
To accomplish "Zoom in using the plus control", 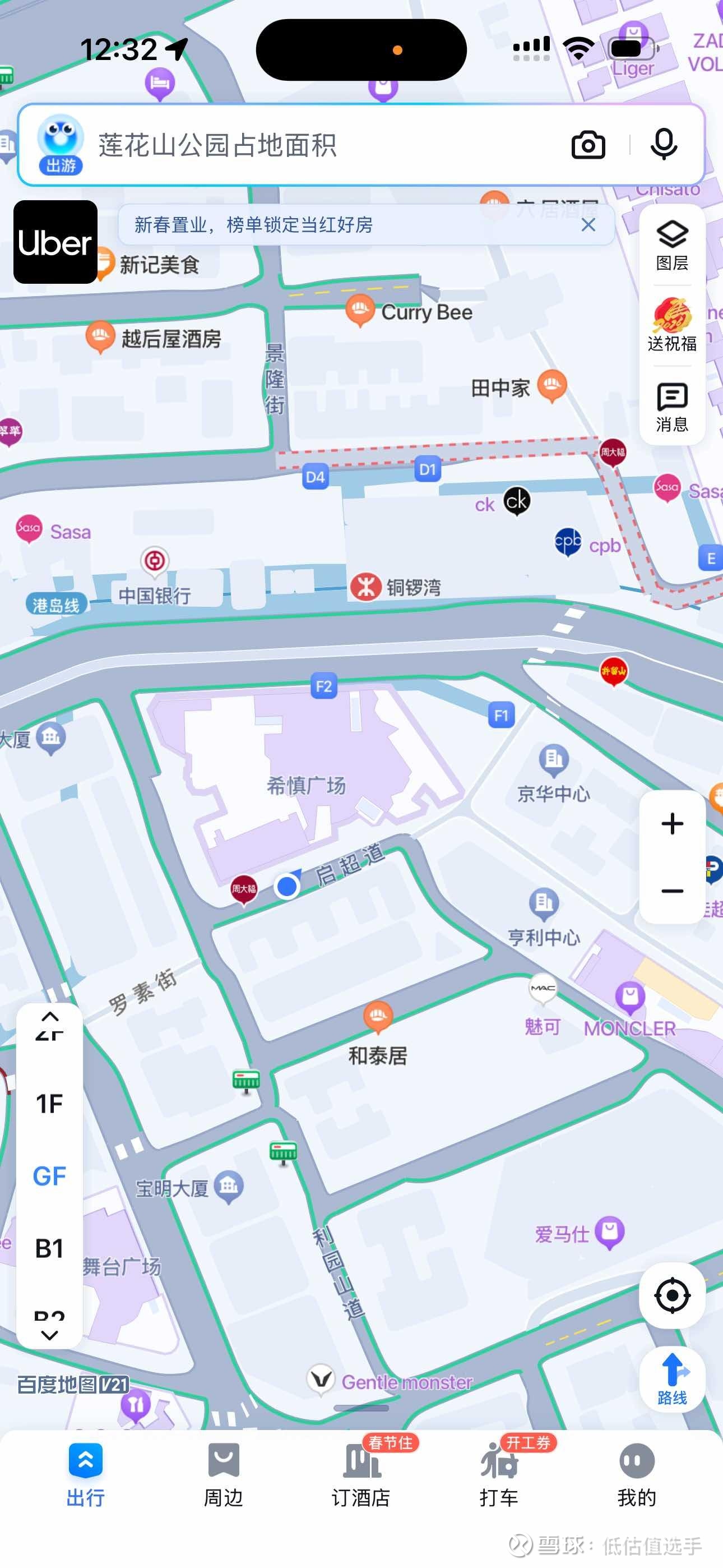I will point(671,825).
